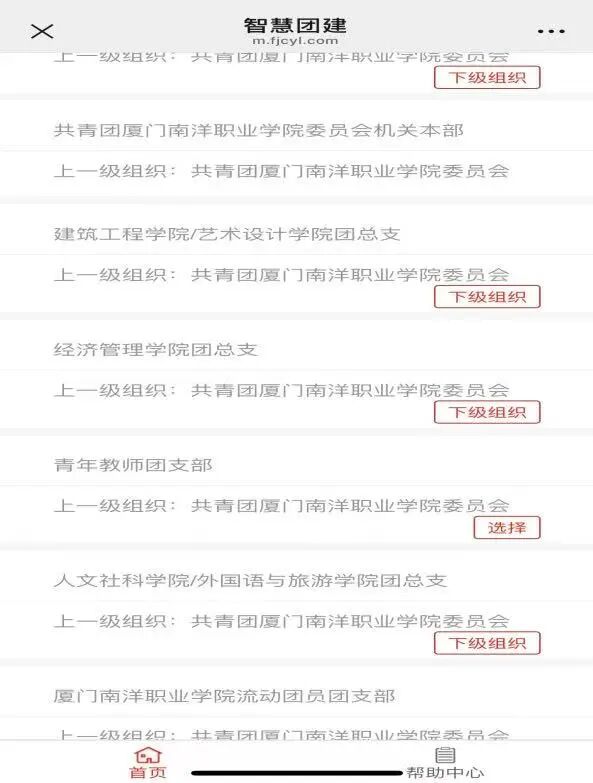Tap 下级组织 for 人文社科学院/外国语与旅游学院团总支

point(487,643)
